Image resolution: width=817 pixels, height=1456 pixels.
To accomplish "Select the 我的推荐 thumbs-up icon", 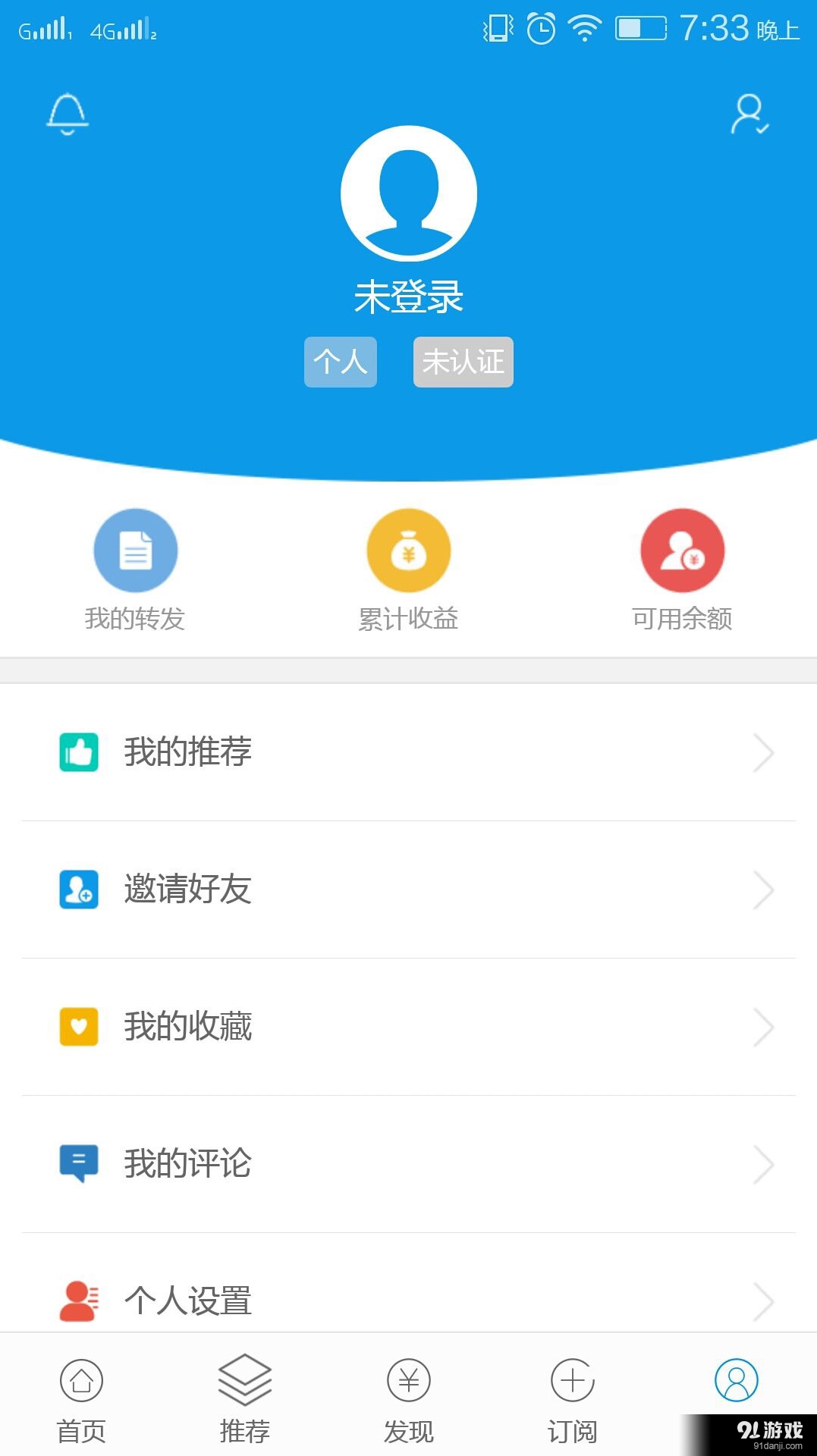I will click(x=78, y=752).
